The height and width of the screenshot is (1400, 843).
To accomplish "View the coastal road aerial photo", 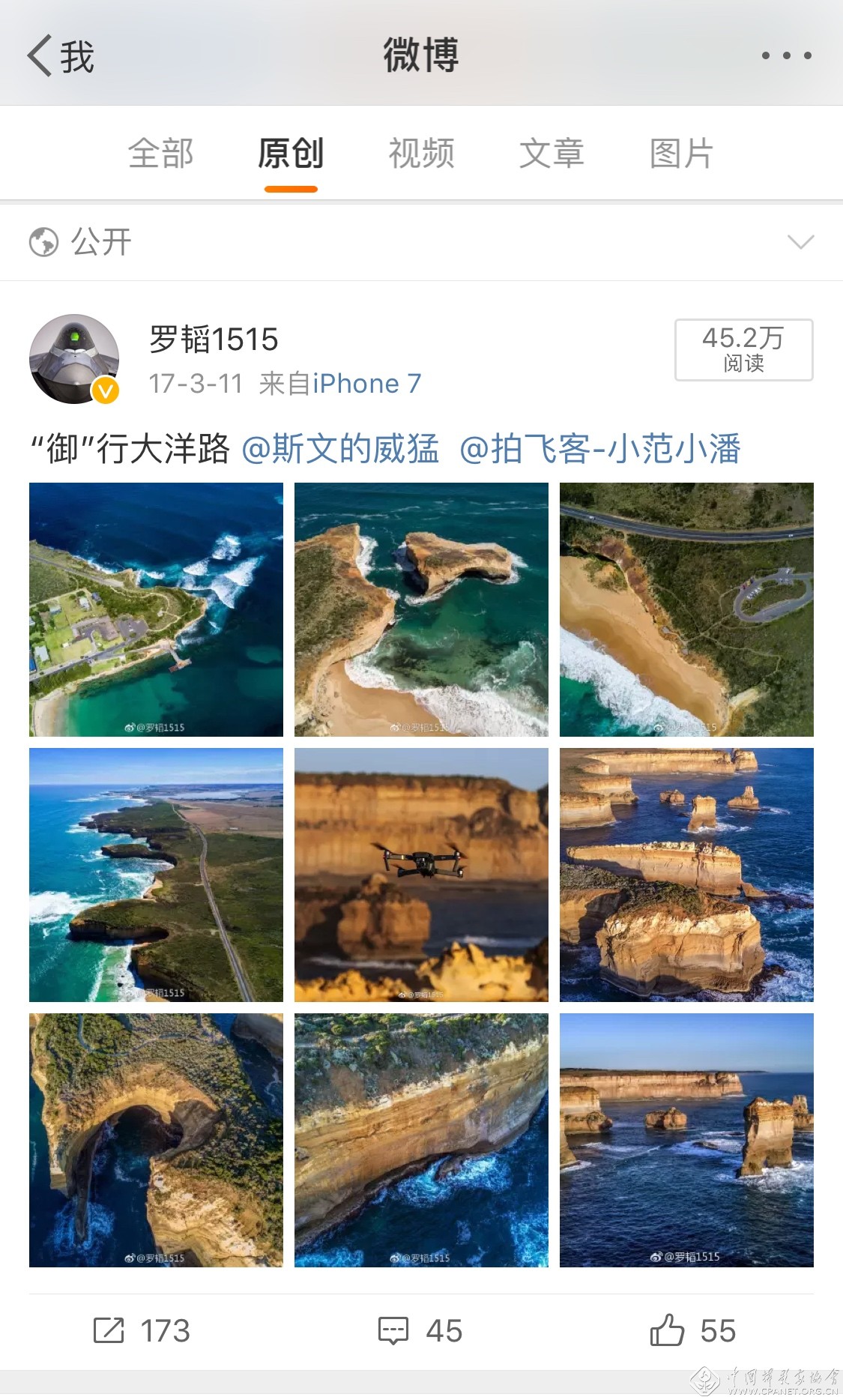I will click(x=156, y=875).
